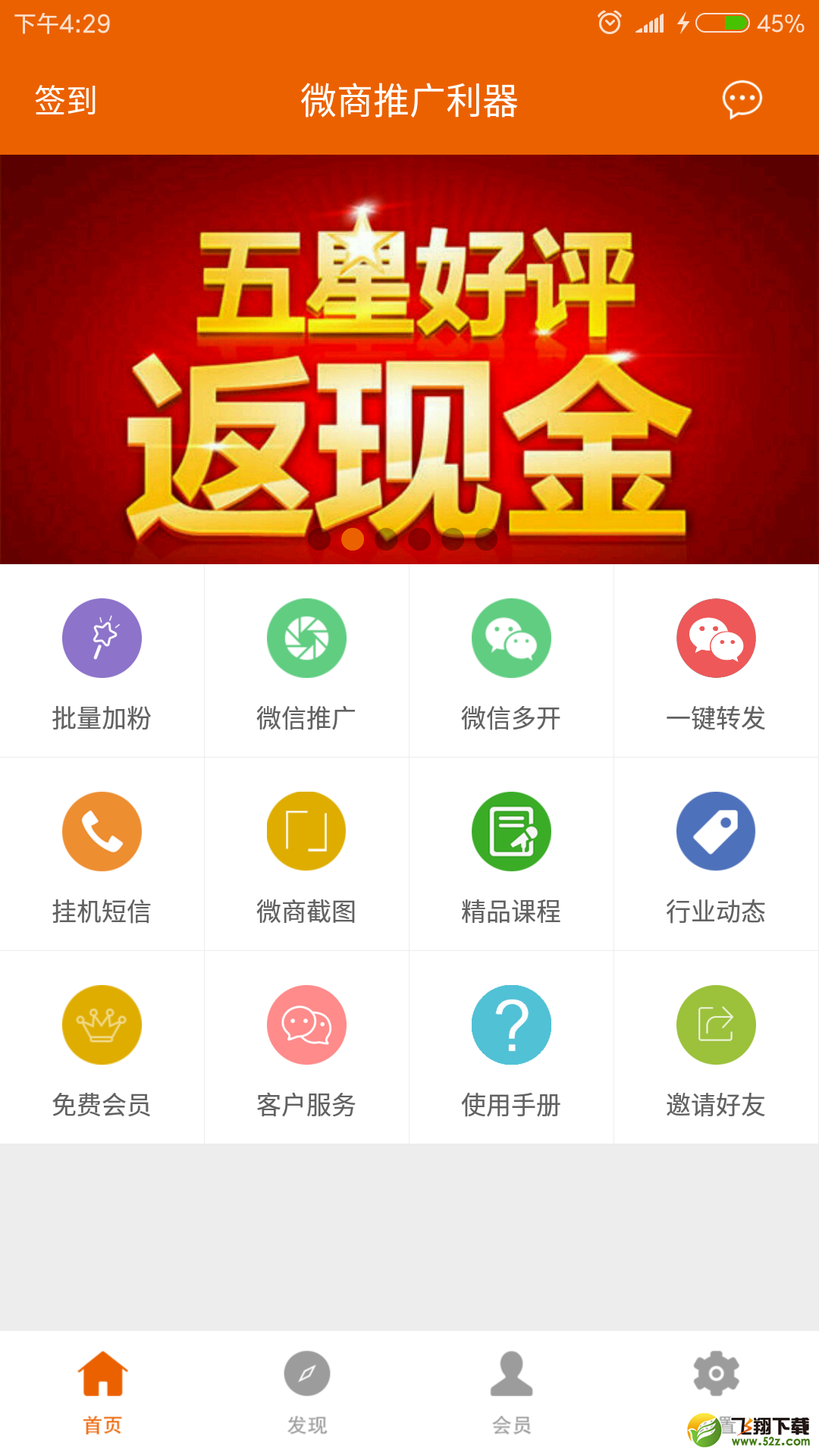Tap 邀请好友 to invite friends
The width and height of the screenshot is (819, 1456).
pos(716,1048)
